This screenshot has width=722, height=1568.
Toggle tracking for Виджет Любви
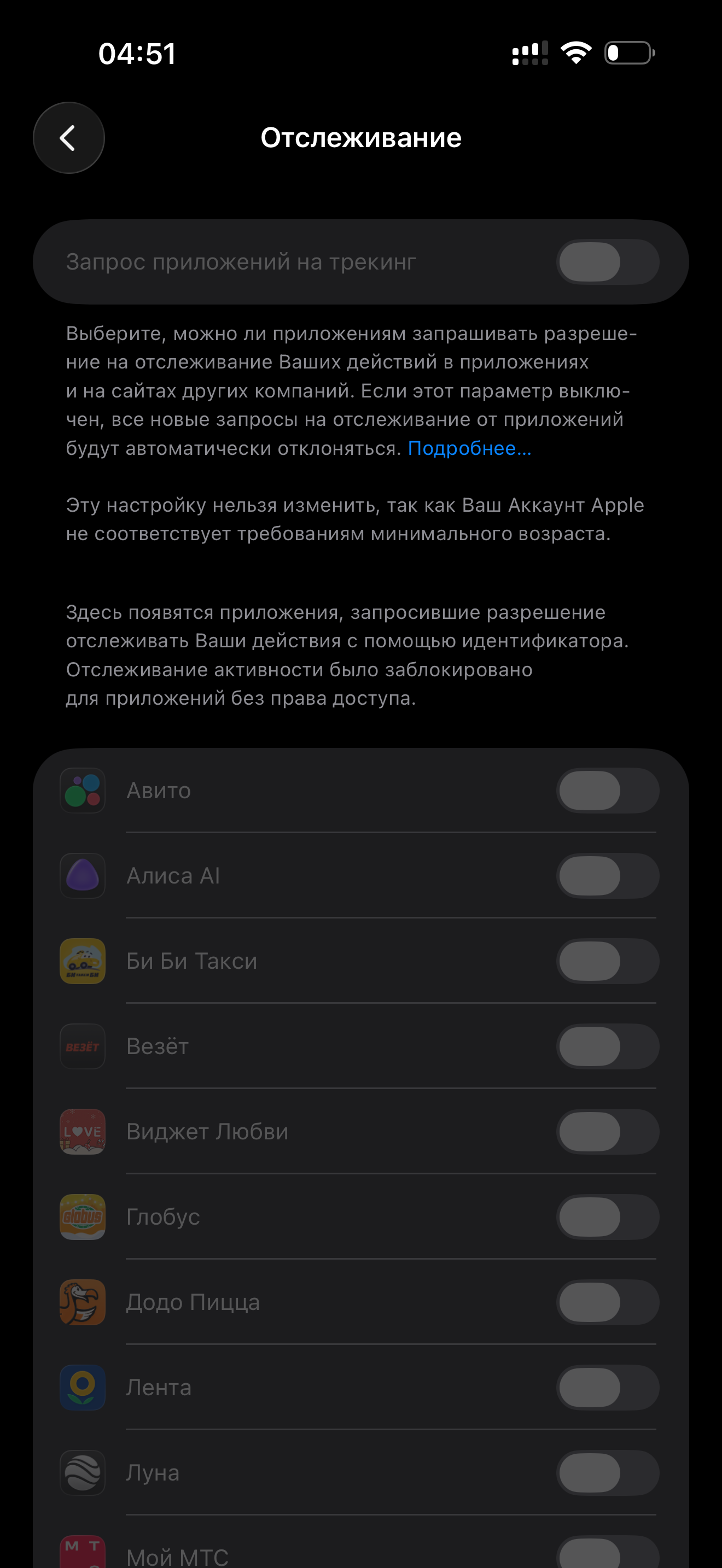pyautogui.click(x=607, y=1132)
